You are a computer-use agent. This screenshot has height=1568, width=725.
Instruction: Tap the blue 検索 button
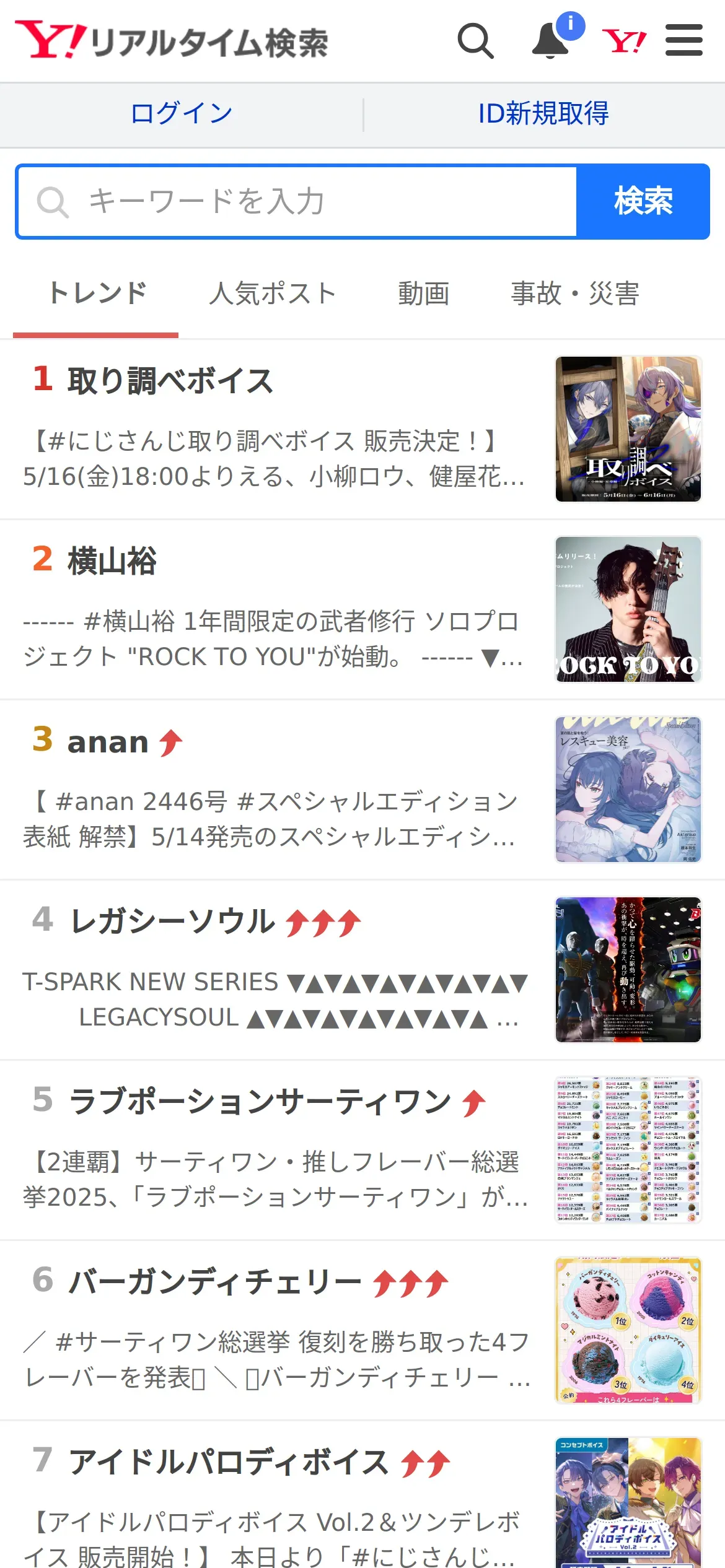[x=643, y=202]
